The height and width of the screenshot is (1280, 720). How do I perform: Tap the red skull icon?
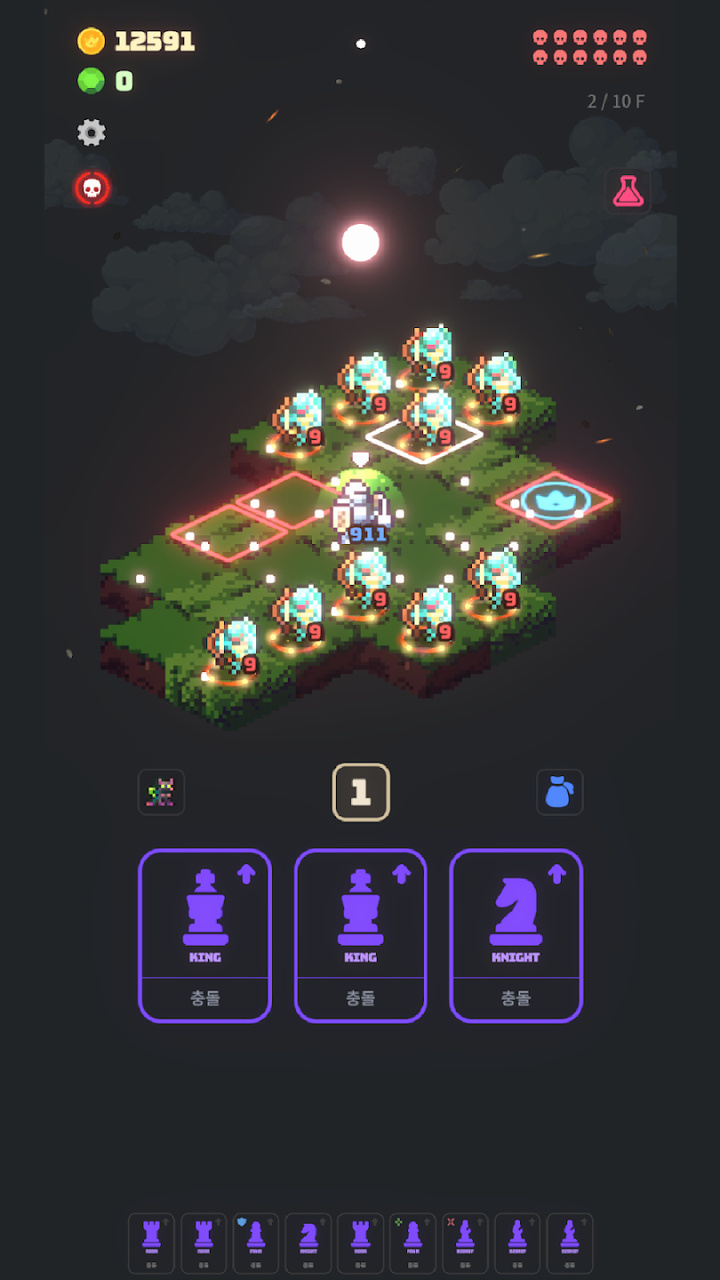[92, 188]
